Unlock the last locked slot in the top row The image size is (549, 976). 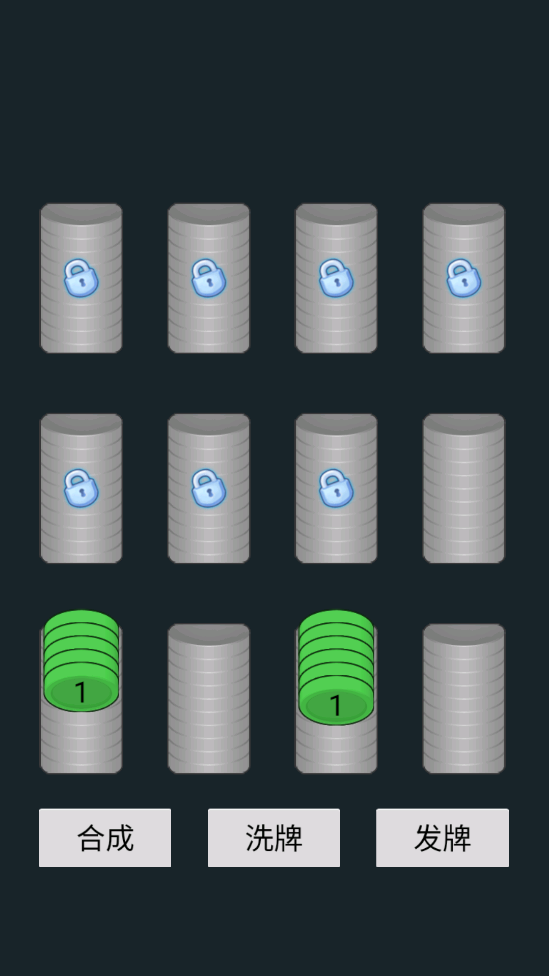point(464,278)
